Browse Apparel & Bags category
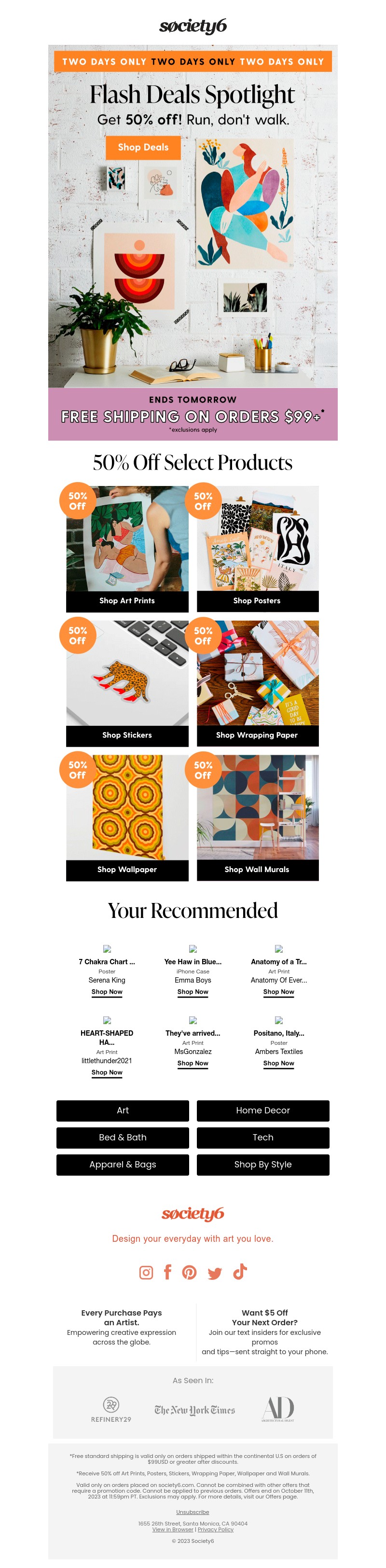This screenshot has height=1568, width=386. coord(123,1164)
